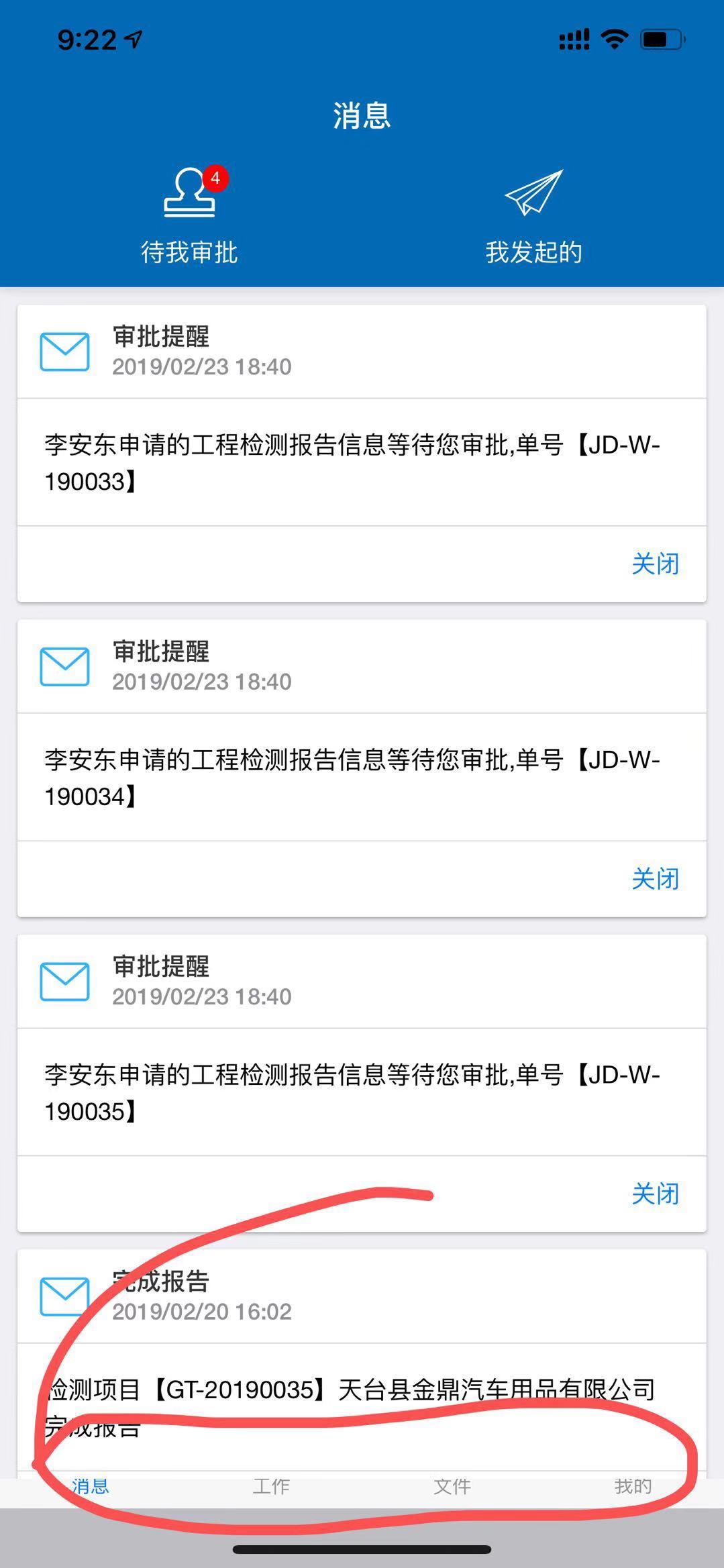Close the JD-W-190034 reminder with 关闭
Viewport: 724px width, 1568px height.
(656, 878)
